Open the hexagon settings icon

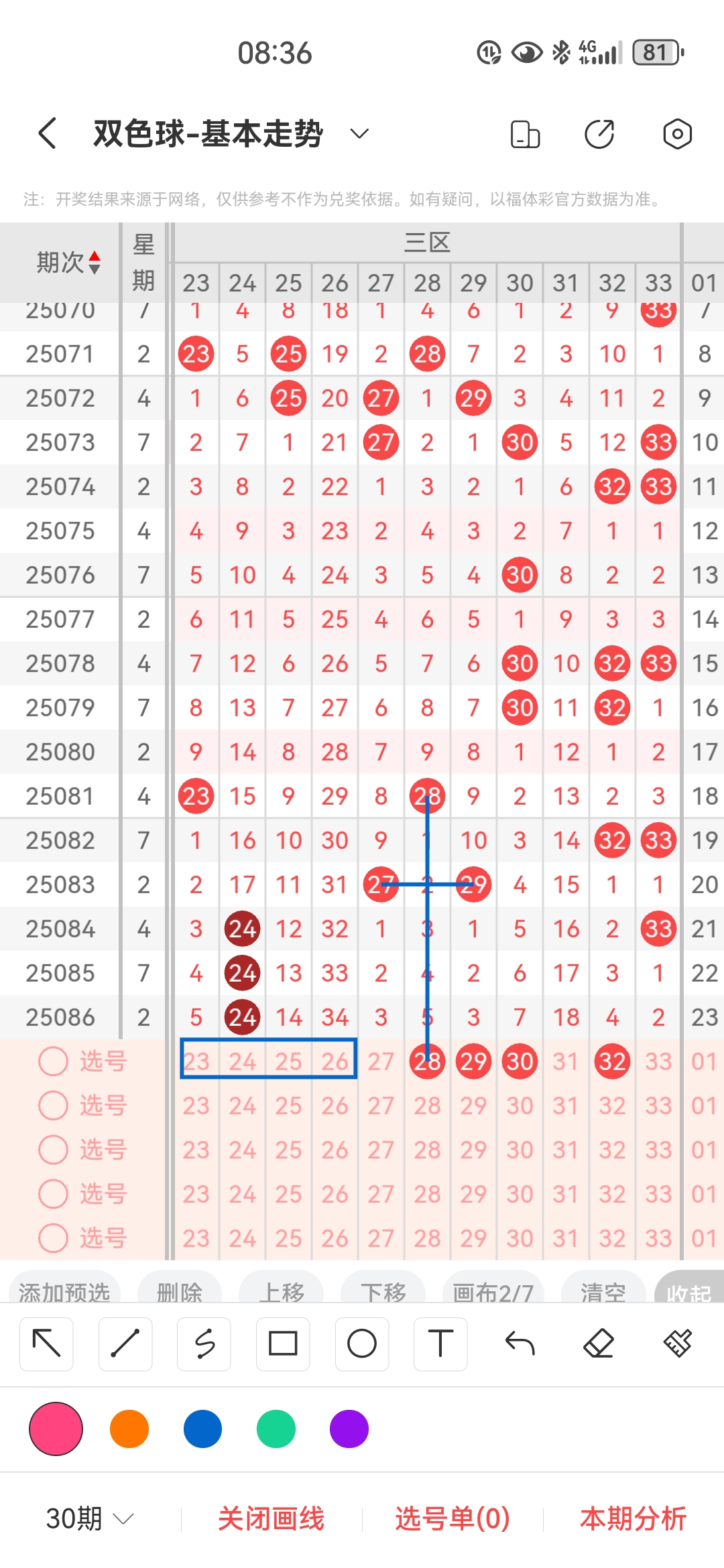coord(677,133)
